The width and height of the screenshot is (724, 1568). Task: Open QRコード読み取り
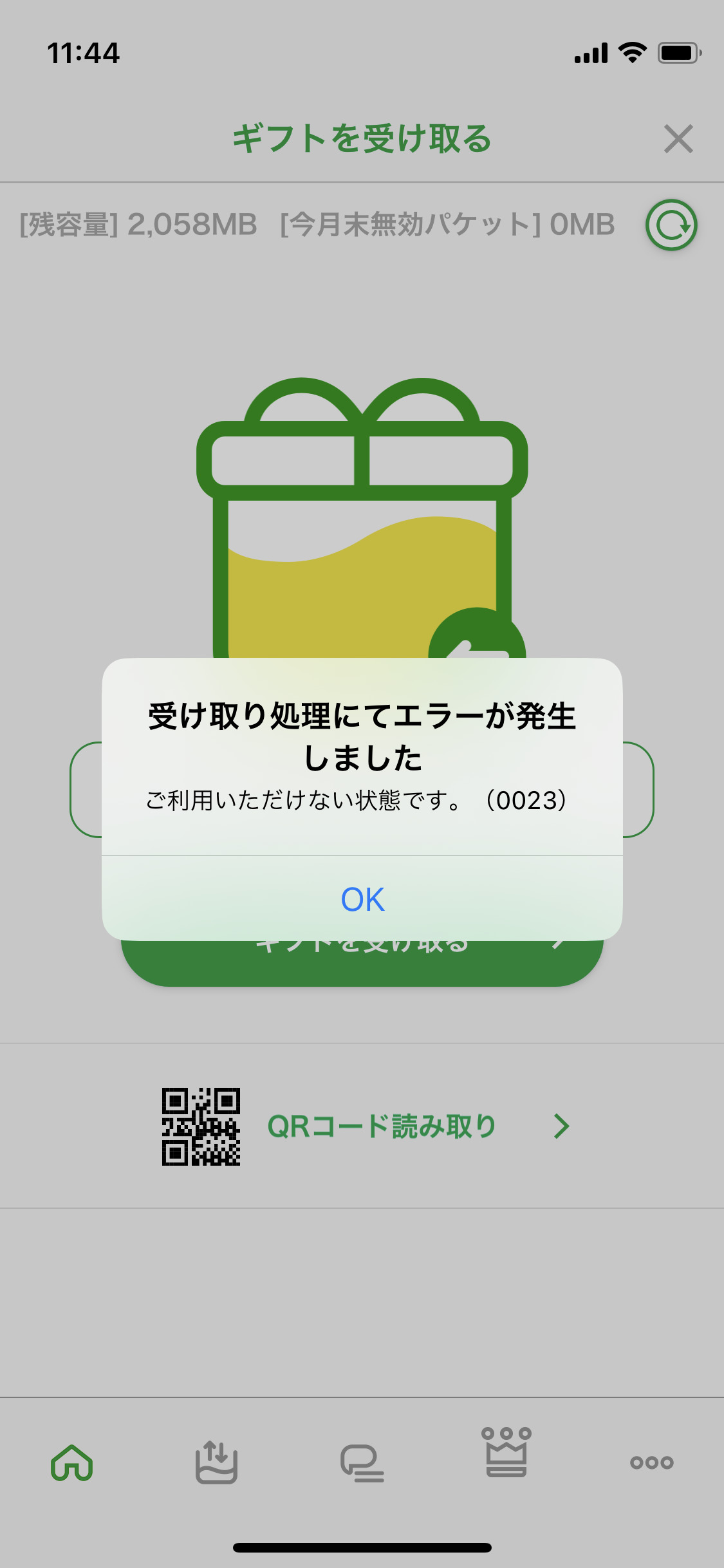click(362, 1126)
